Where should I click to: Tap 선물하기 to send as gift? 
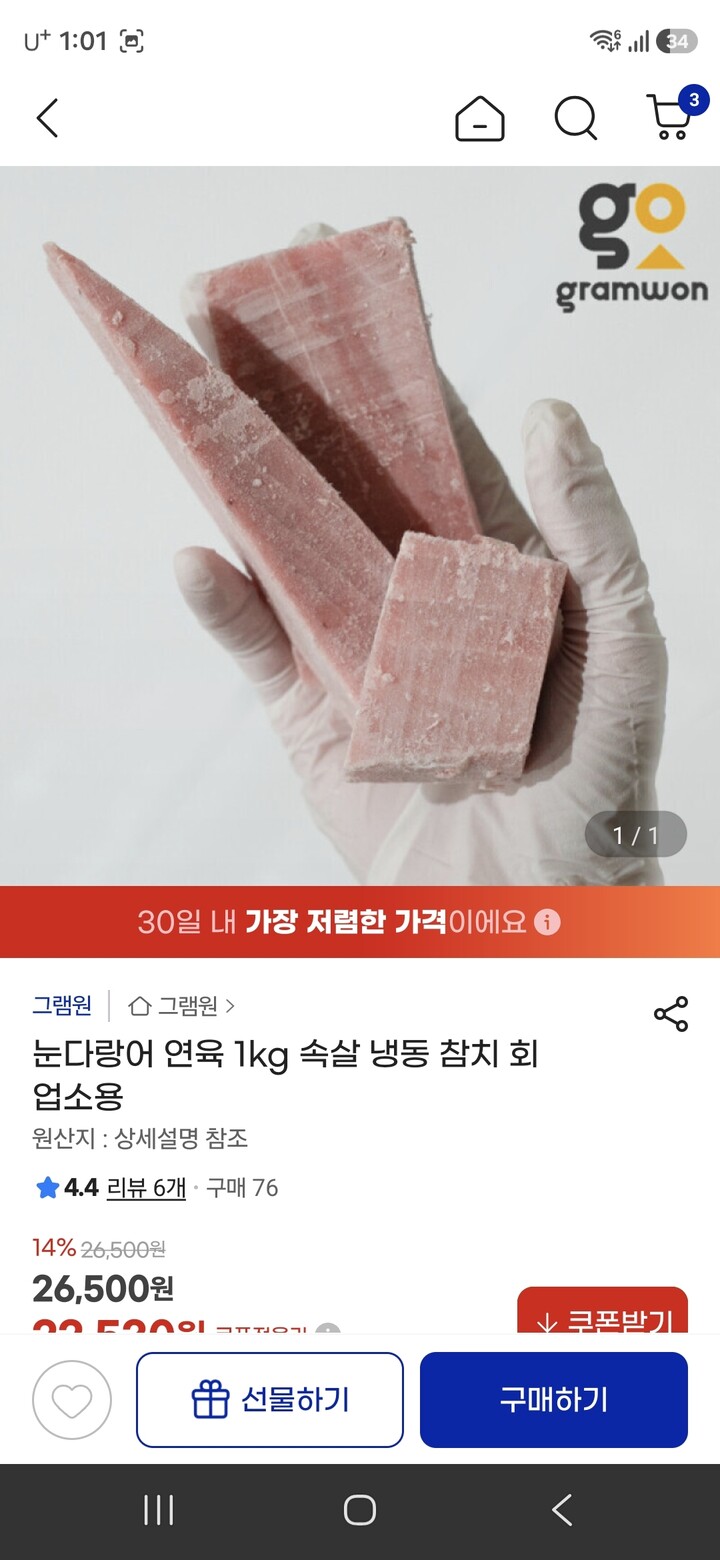270,1400
